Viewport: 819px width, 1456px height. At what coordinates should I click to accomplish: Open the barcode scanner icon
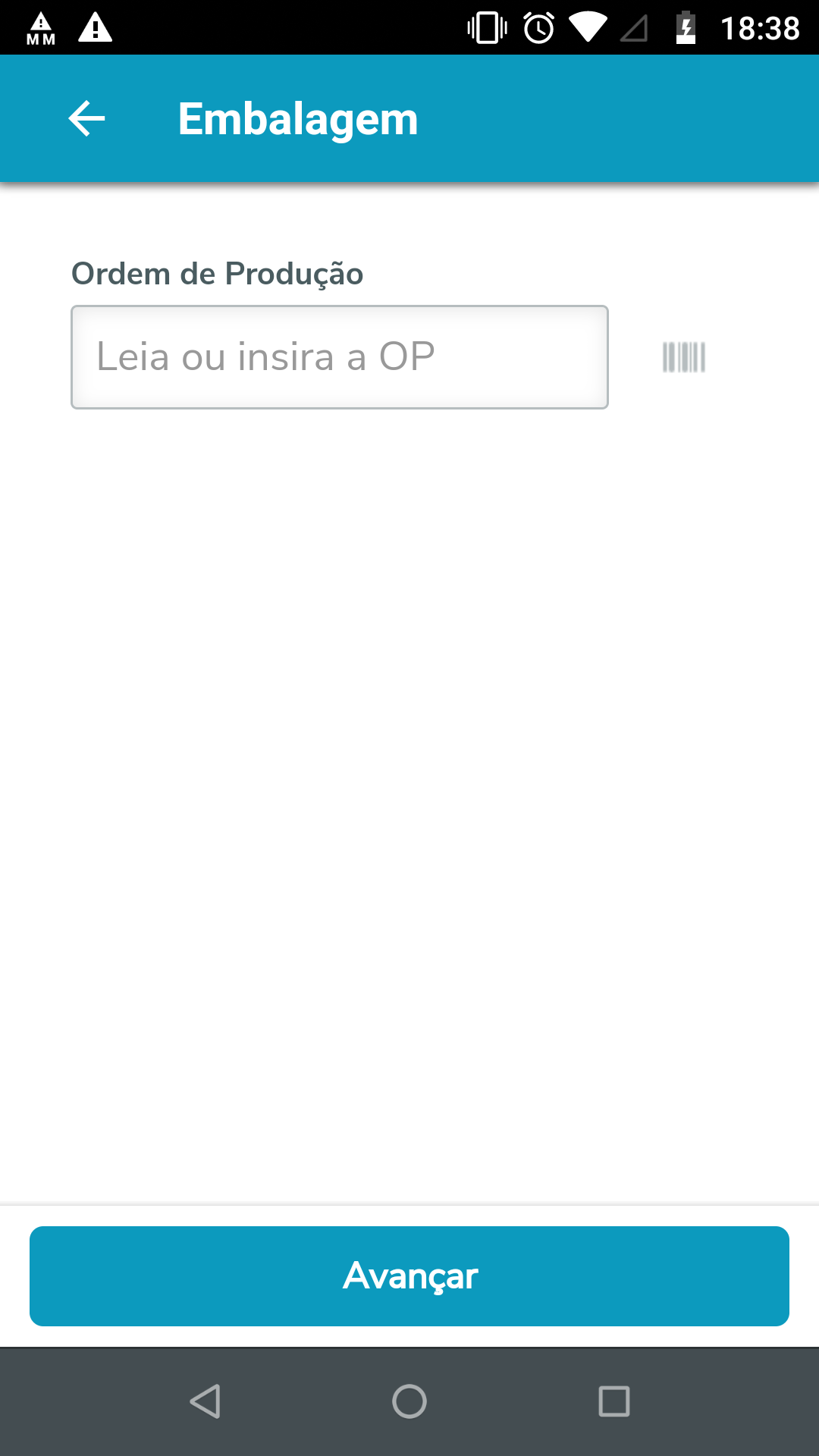[683, 357]
